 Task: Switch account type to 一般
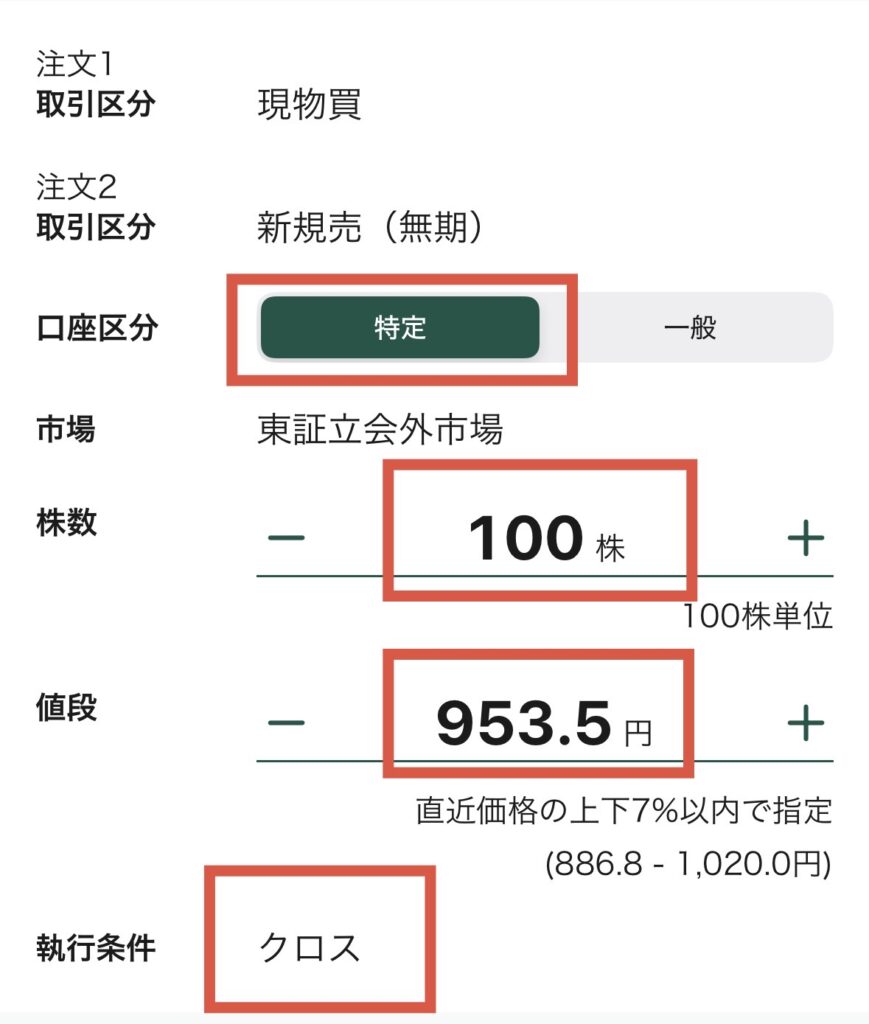pyautogui.click(x=689, y=328)
